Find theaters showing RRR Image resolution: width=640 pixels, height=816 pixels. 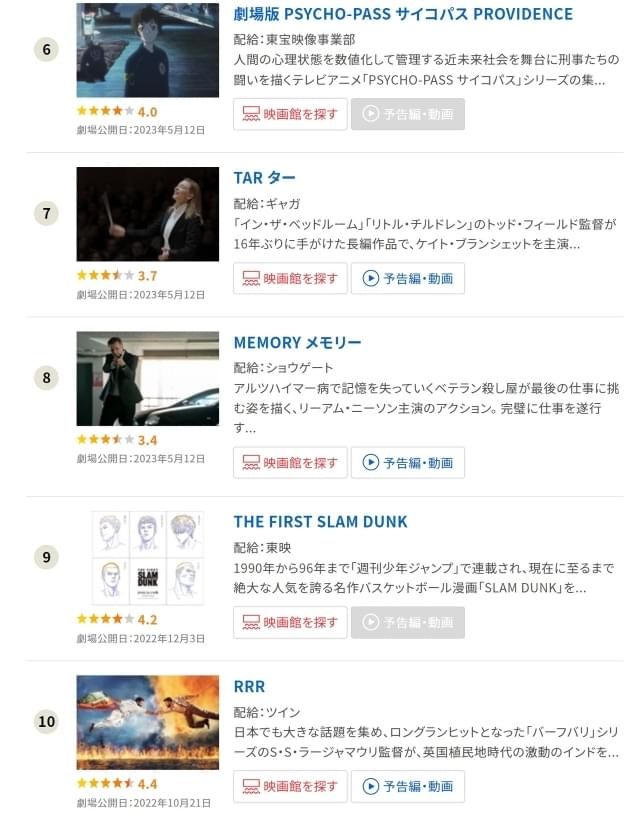[x=290, y=786]
